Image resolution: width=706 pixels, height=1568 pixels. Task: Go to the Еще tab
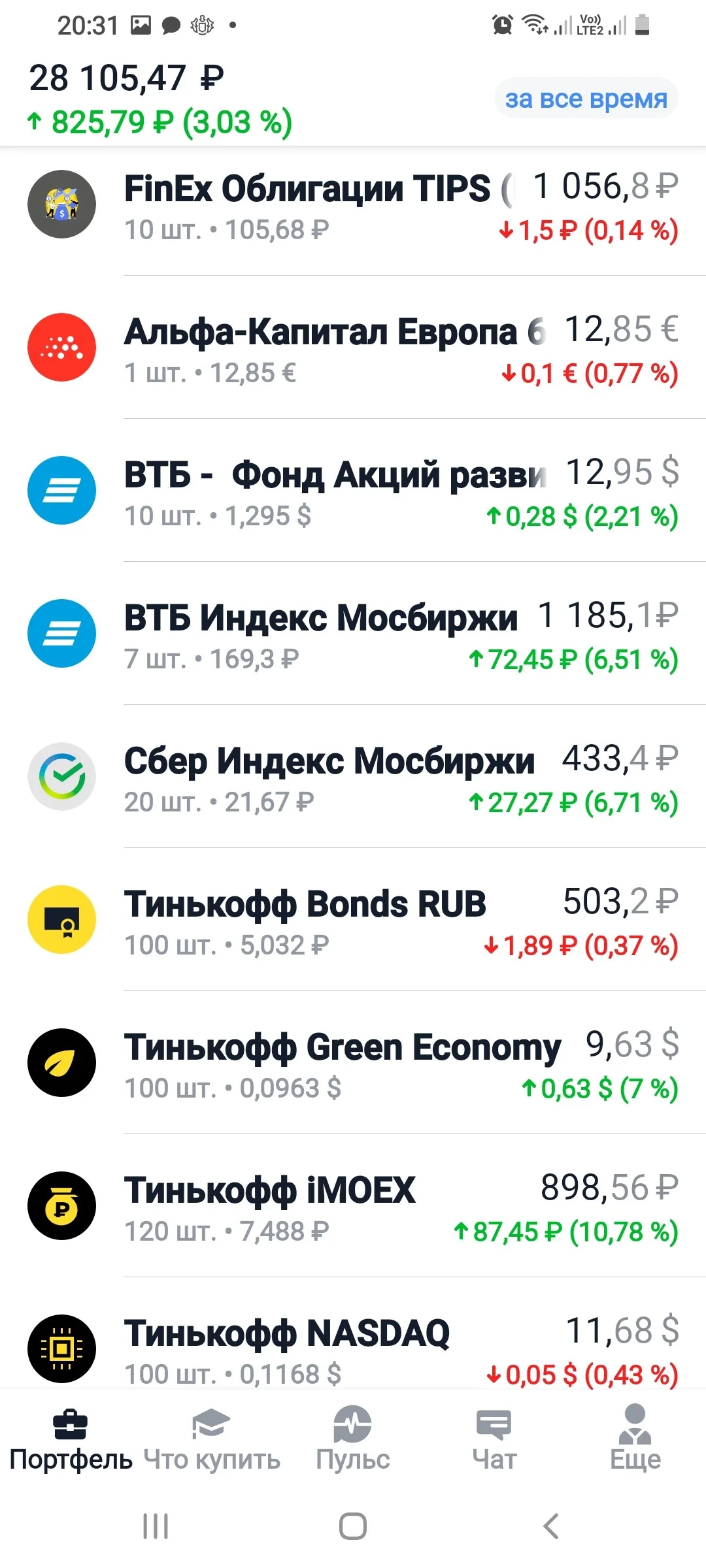(635, 1440)
